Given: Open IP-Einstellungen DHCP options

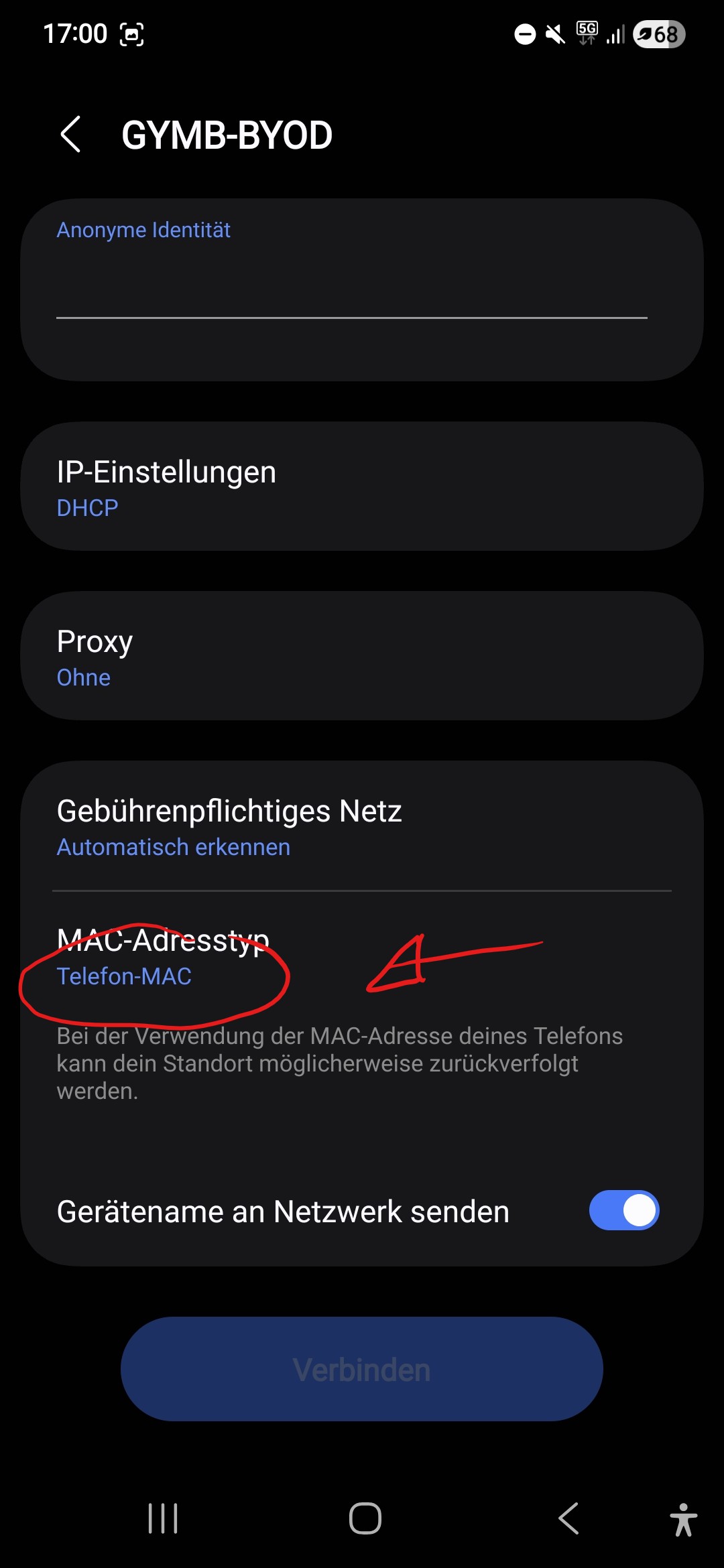Looking at the screenshot, I should click(362, 487).
